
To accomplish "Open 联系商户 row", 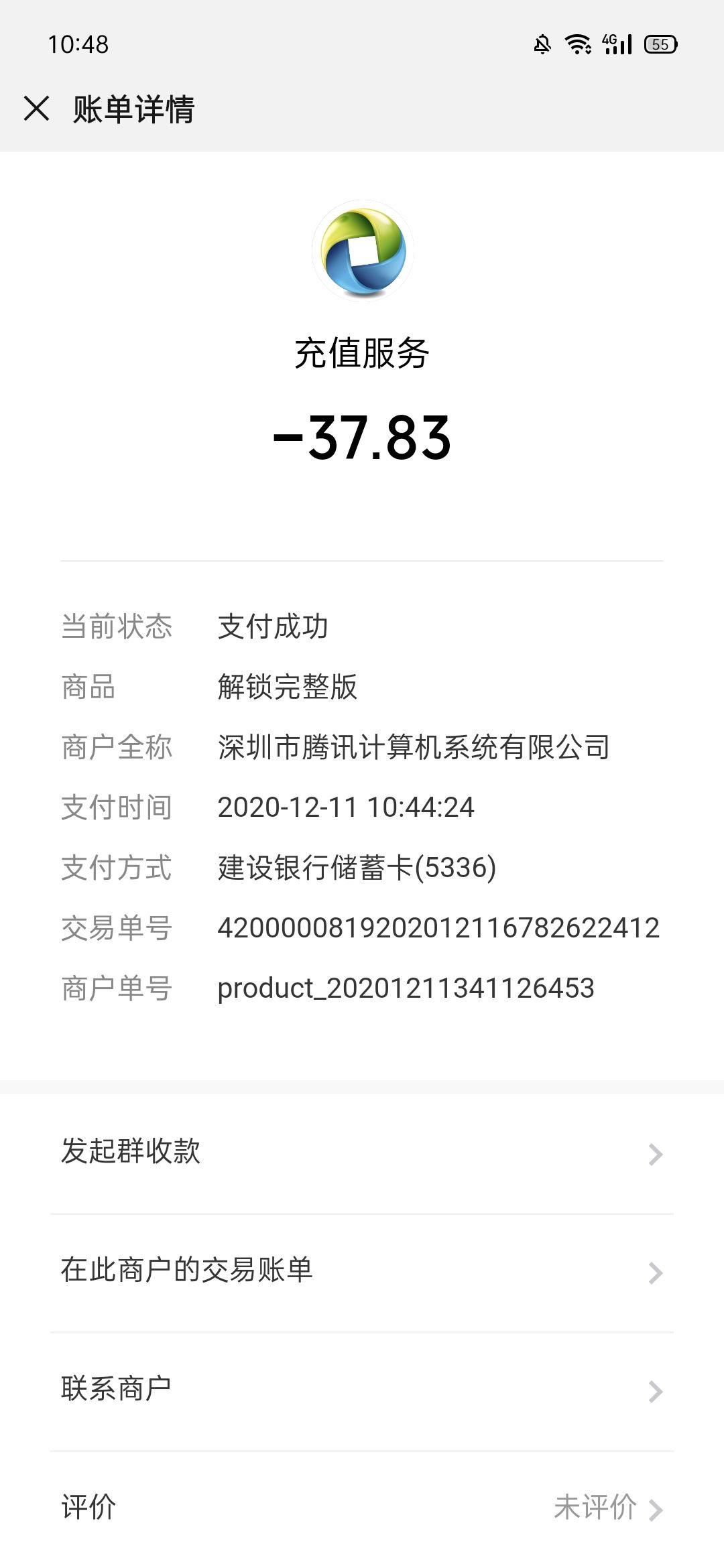I will (362, 1390).
